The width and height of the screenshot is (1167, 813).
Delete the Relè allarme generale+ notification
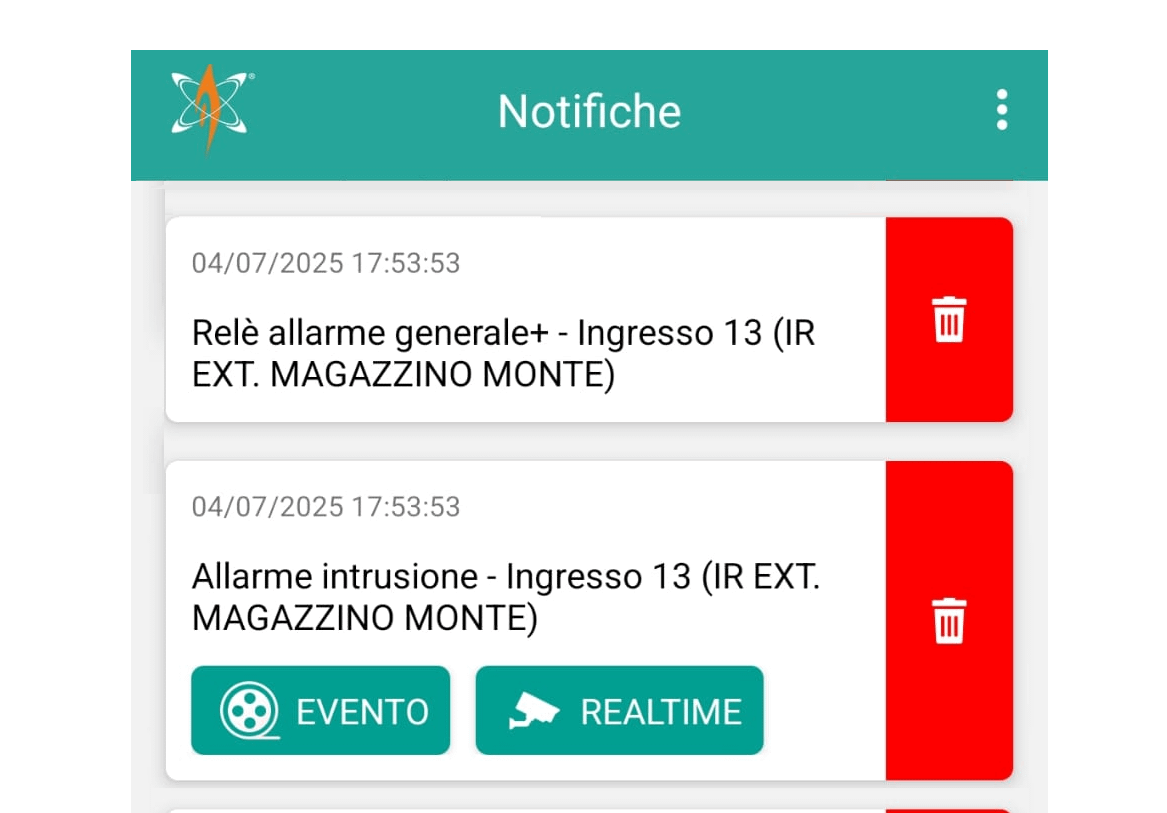pos(949,319)
